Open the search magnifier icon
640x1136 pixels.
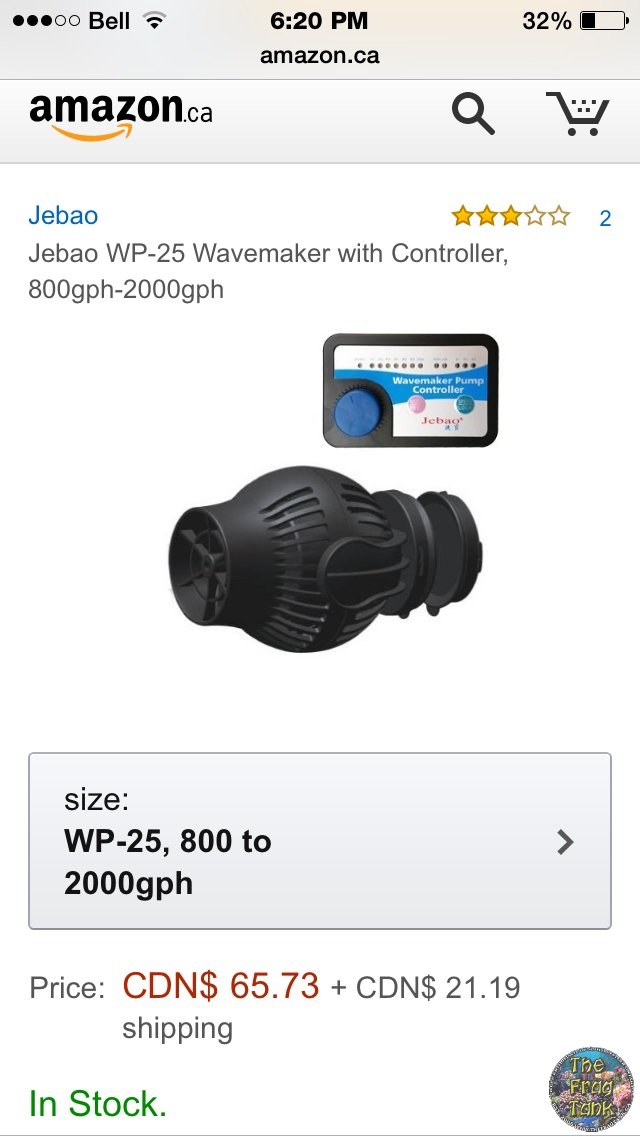coord(473,114)
